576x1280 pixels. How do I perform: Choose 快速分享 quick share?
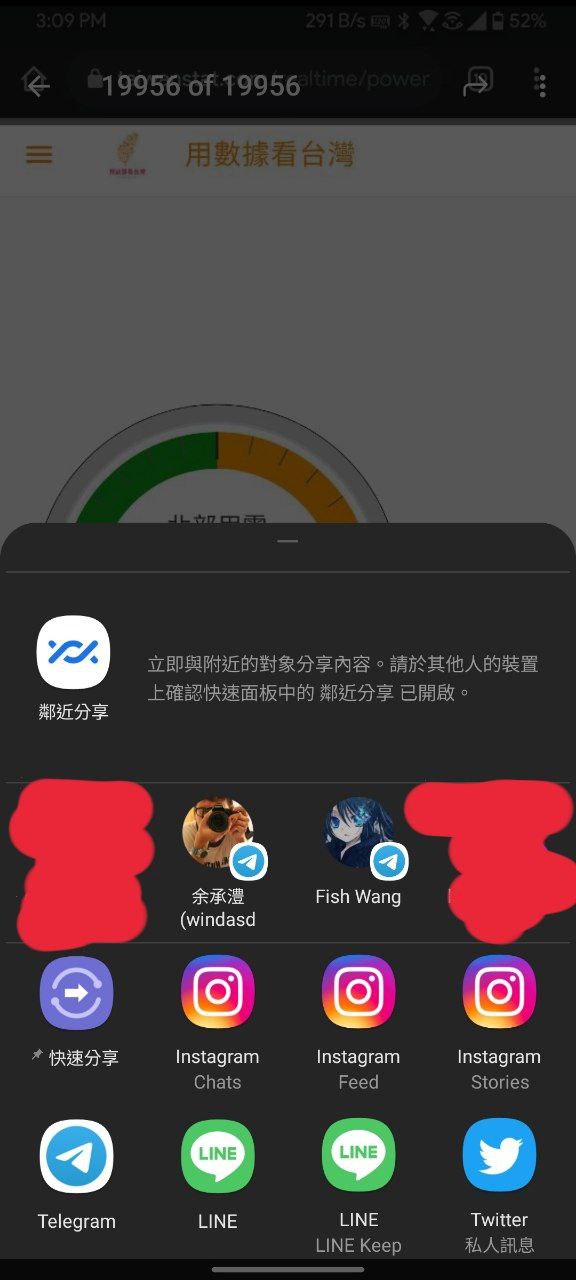coord(76,1011)
